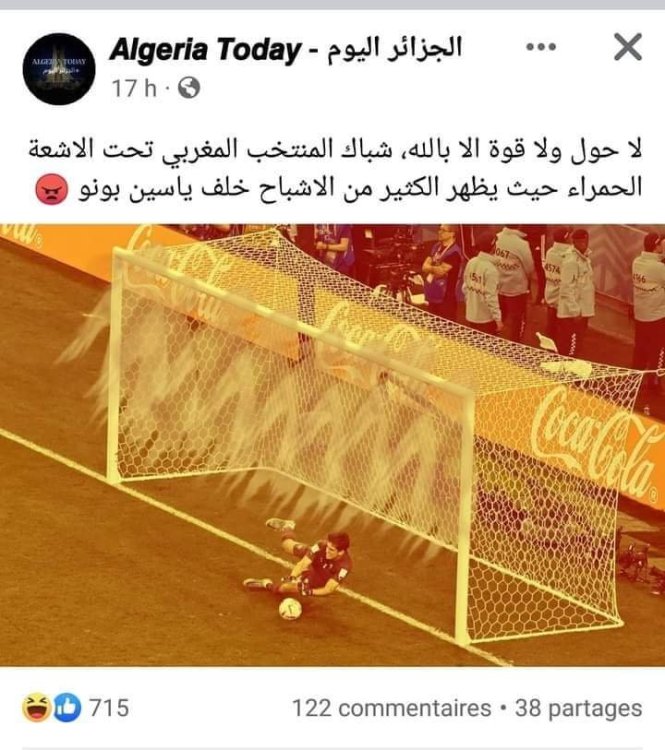
Task: Open the Algeria Today page profile picture
Action: 58,68
